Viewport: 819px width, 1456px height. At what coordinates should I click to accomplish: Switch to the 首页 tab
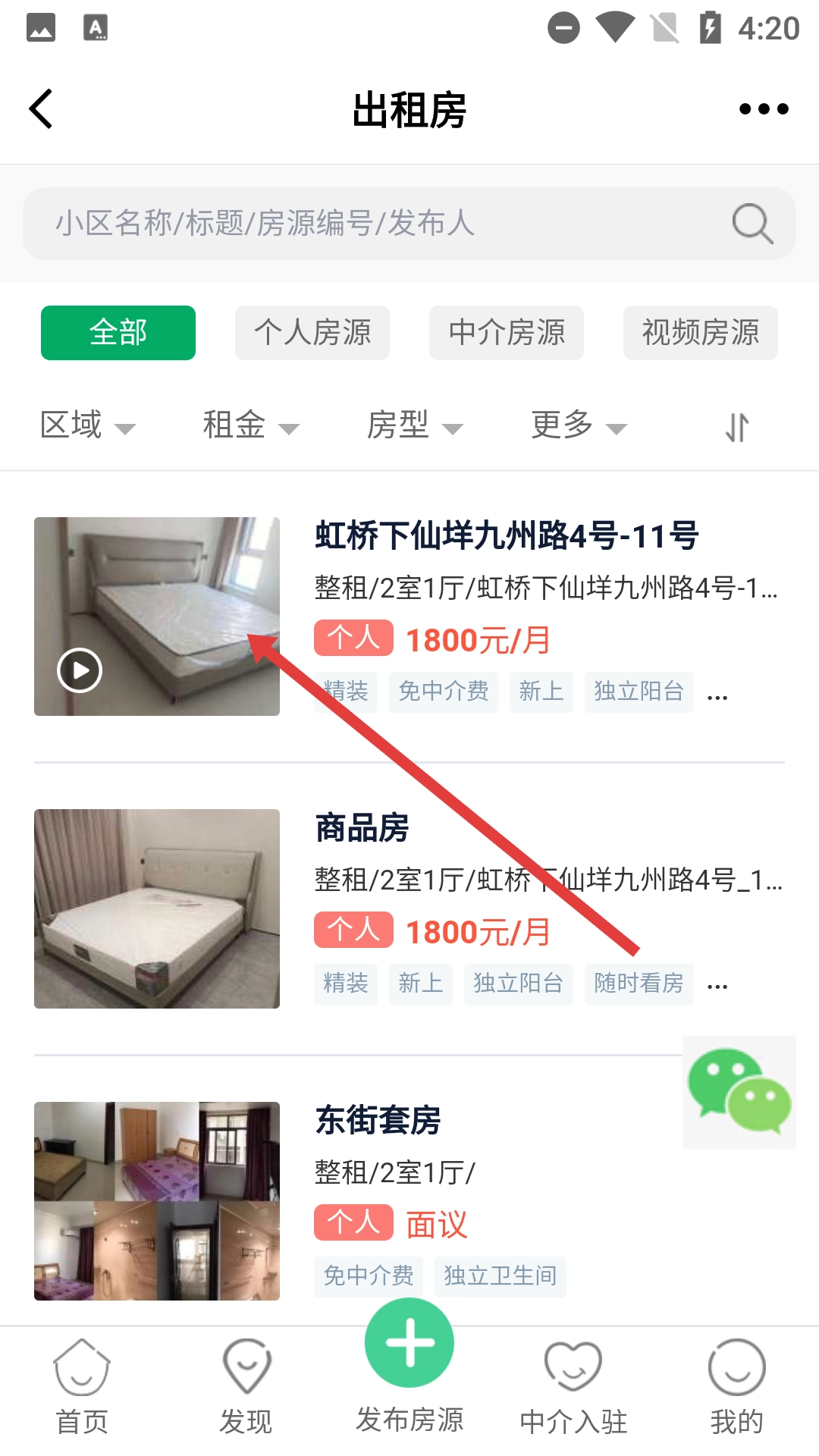82,1386
